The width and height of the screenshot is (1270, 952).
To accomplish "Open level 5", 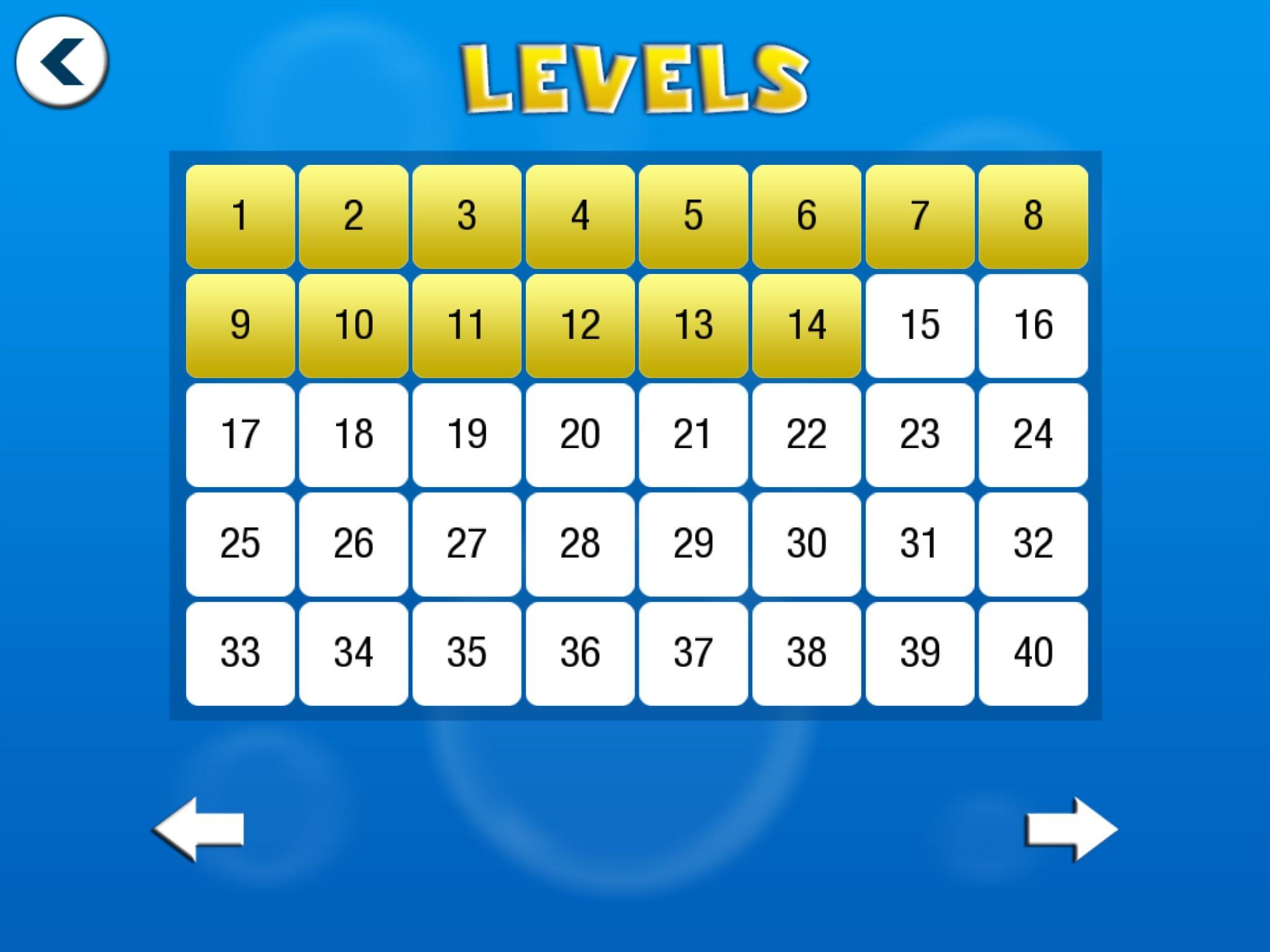I will point(693,216).
